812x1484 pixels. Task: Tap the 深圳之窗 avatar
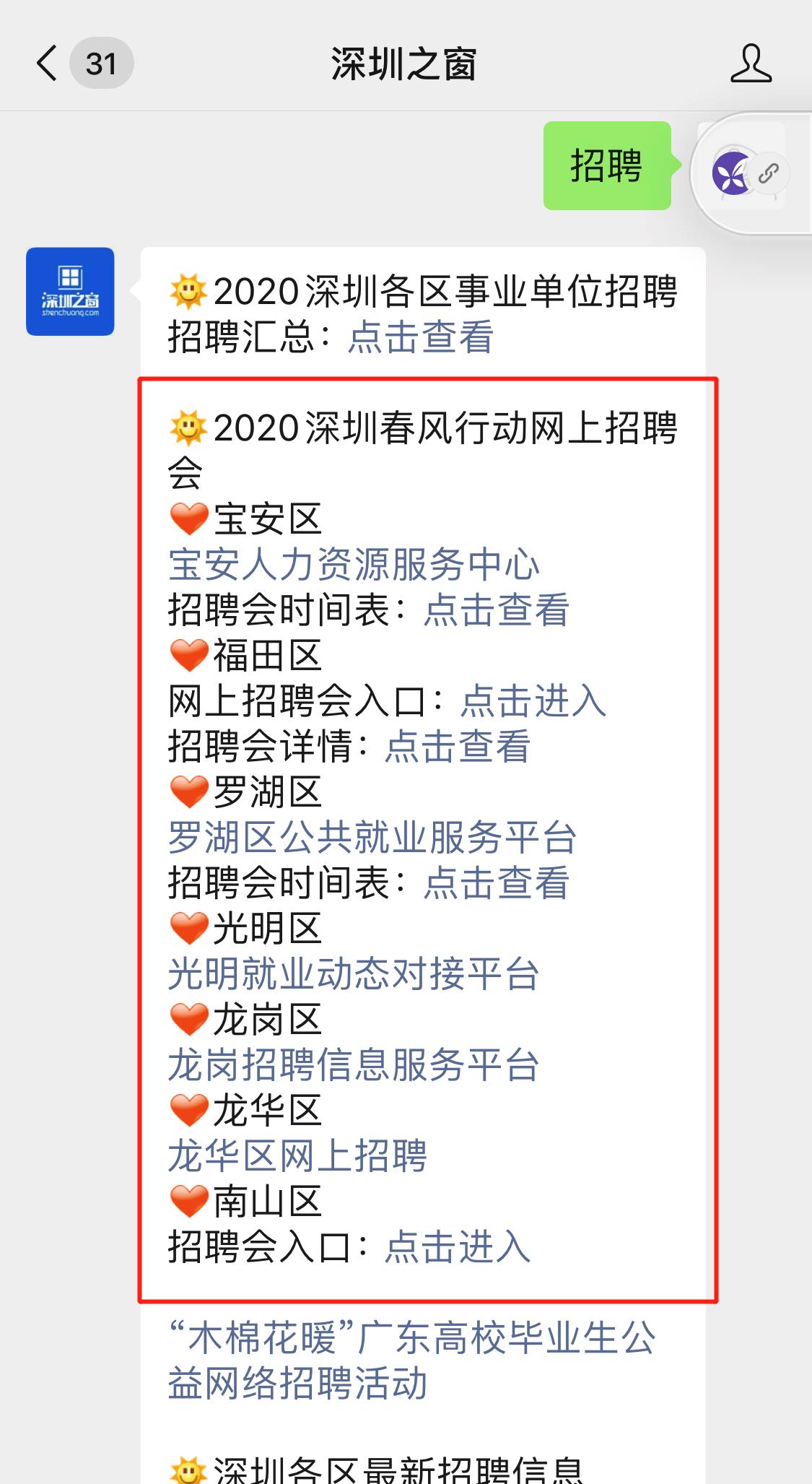click(x=70, y=292)
